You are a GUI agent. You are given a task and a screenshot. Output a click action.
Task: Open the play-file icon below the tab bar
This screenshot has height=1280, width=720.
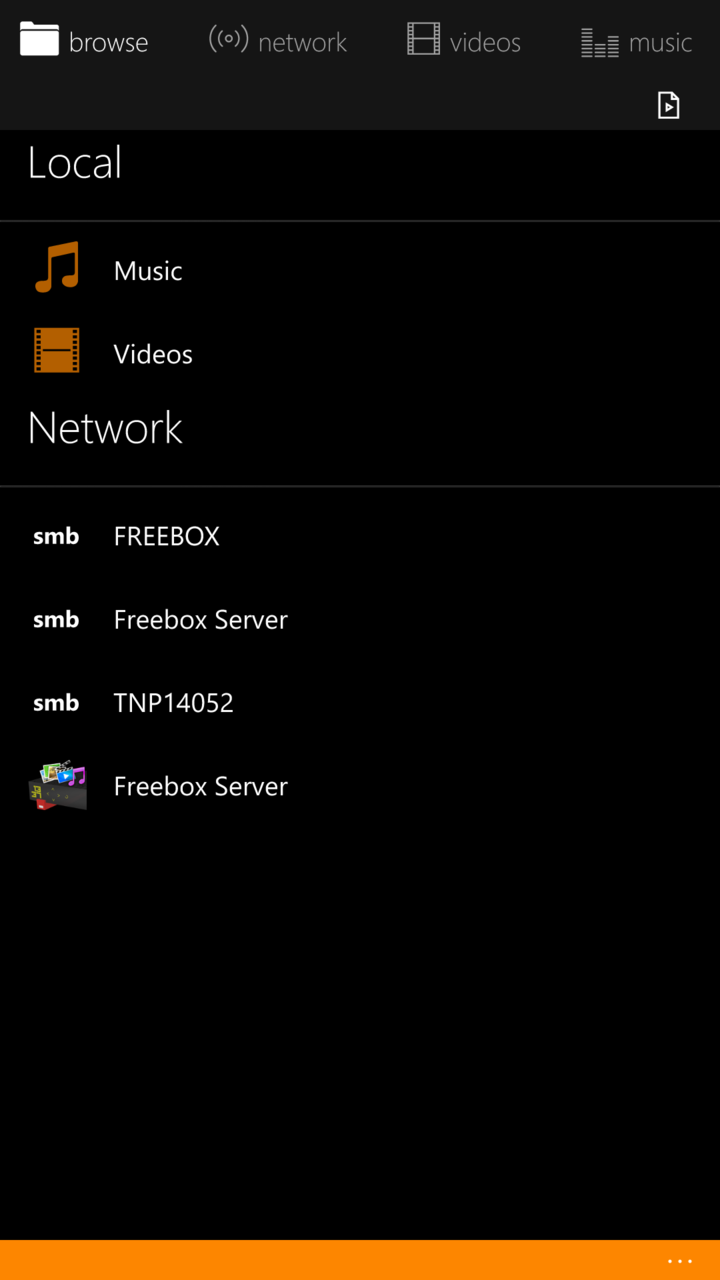[x=668, y=104]
